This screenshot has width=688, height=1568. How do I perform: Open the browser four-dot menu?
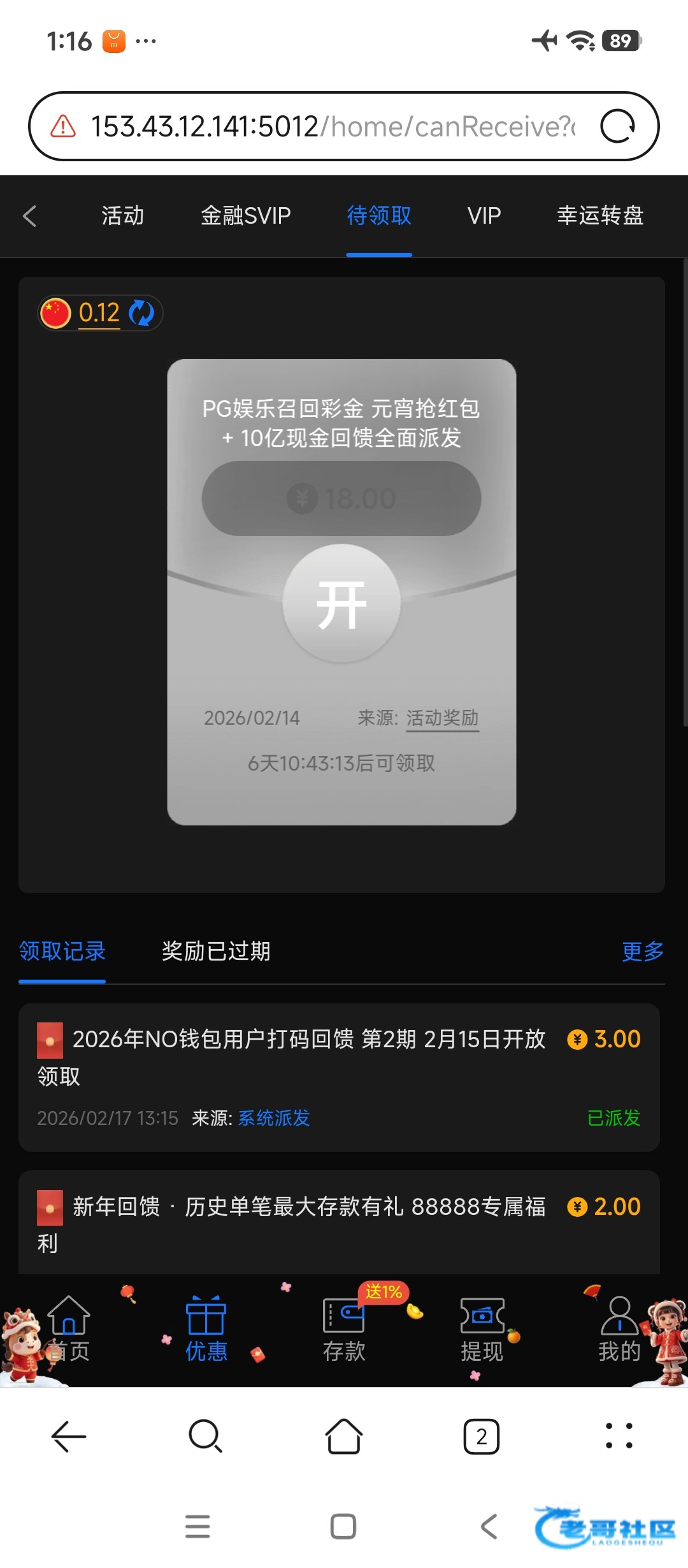pyautogui.click(x=619, y=1437)
